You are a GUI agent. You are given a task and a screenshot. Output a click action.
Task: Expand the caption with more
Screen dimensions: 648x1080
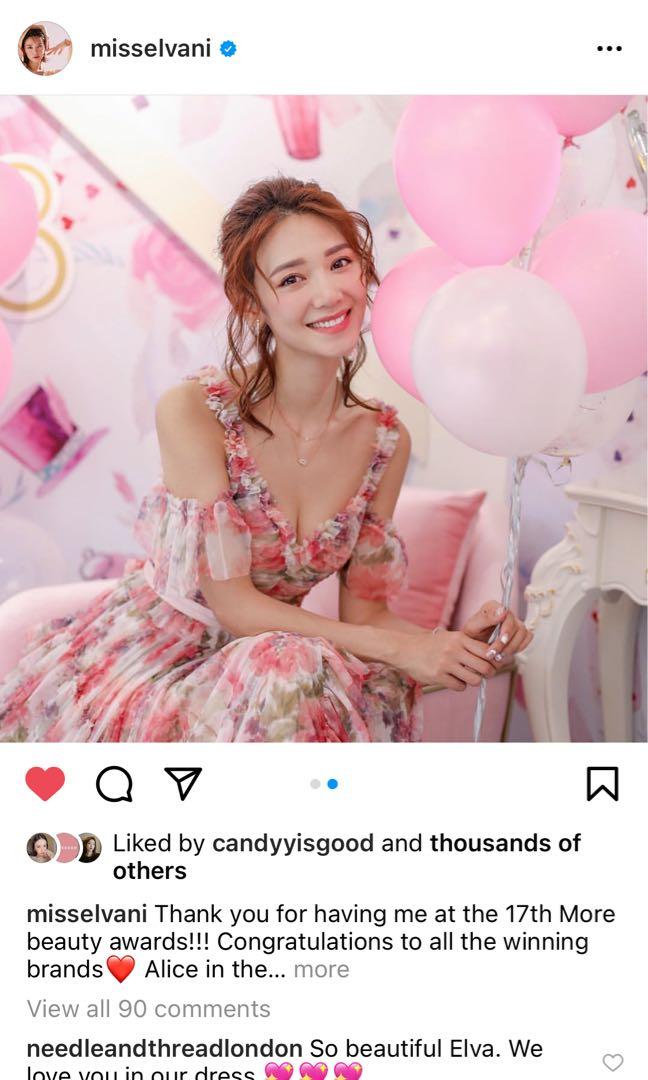[x=321, y=969]
